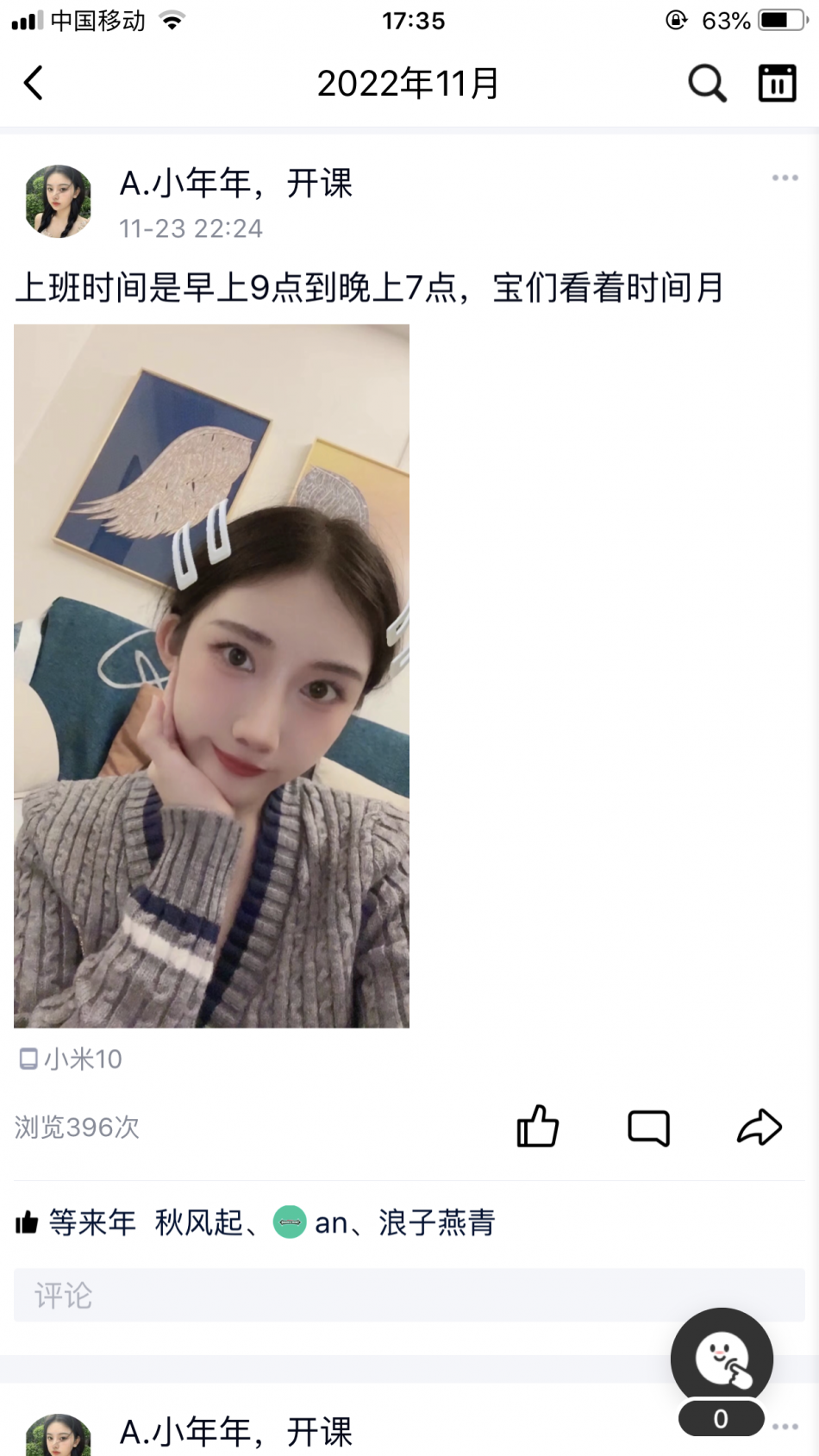Open search in the top bar
The height and width of the screenshot is (1456, 819).
coord(707,84)
